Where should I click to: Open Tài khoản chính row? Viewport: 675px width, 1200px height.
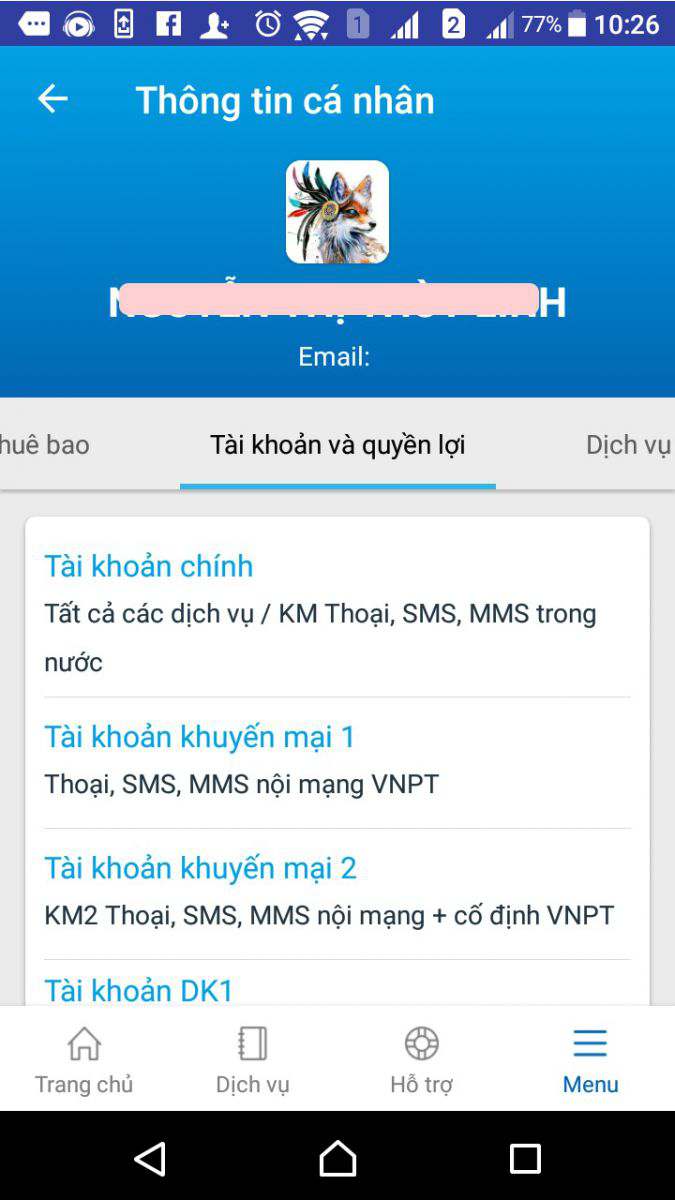coord(337,612)
